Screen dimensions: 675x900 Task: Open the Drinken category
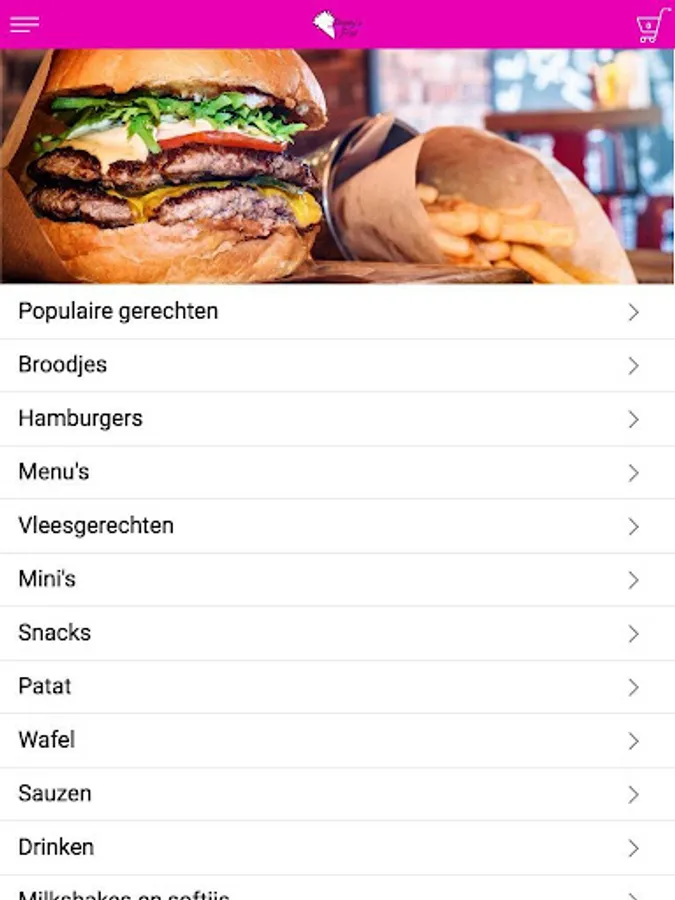tap(337, 847)
